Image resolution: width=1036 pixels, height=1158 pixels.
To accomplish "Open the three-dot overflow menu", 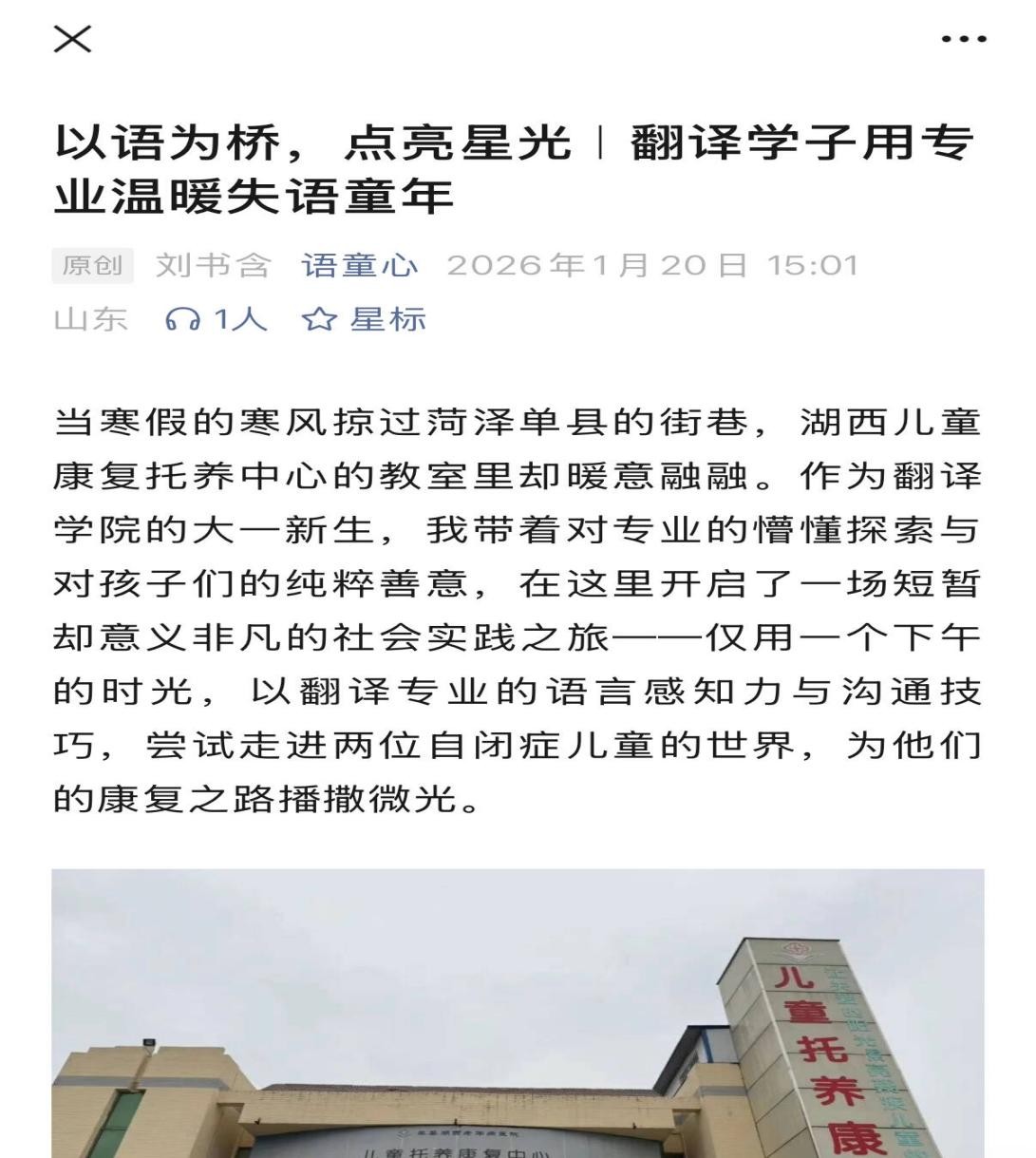I will (963, 39).
